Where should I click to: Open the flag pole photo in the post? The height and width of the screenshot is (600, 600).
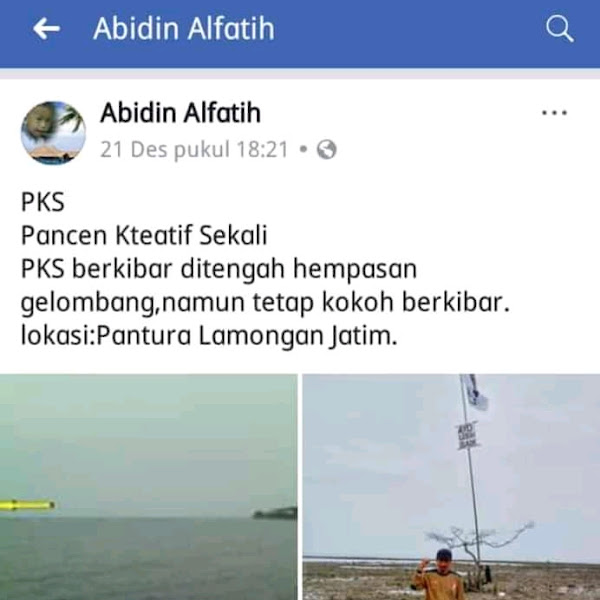tap(450, 487)
